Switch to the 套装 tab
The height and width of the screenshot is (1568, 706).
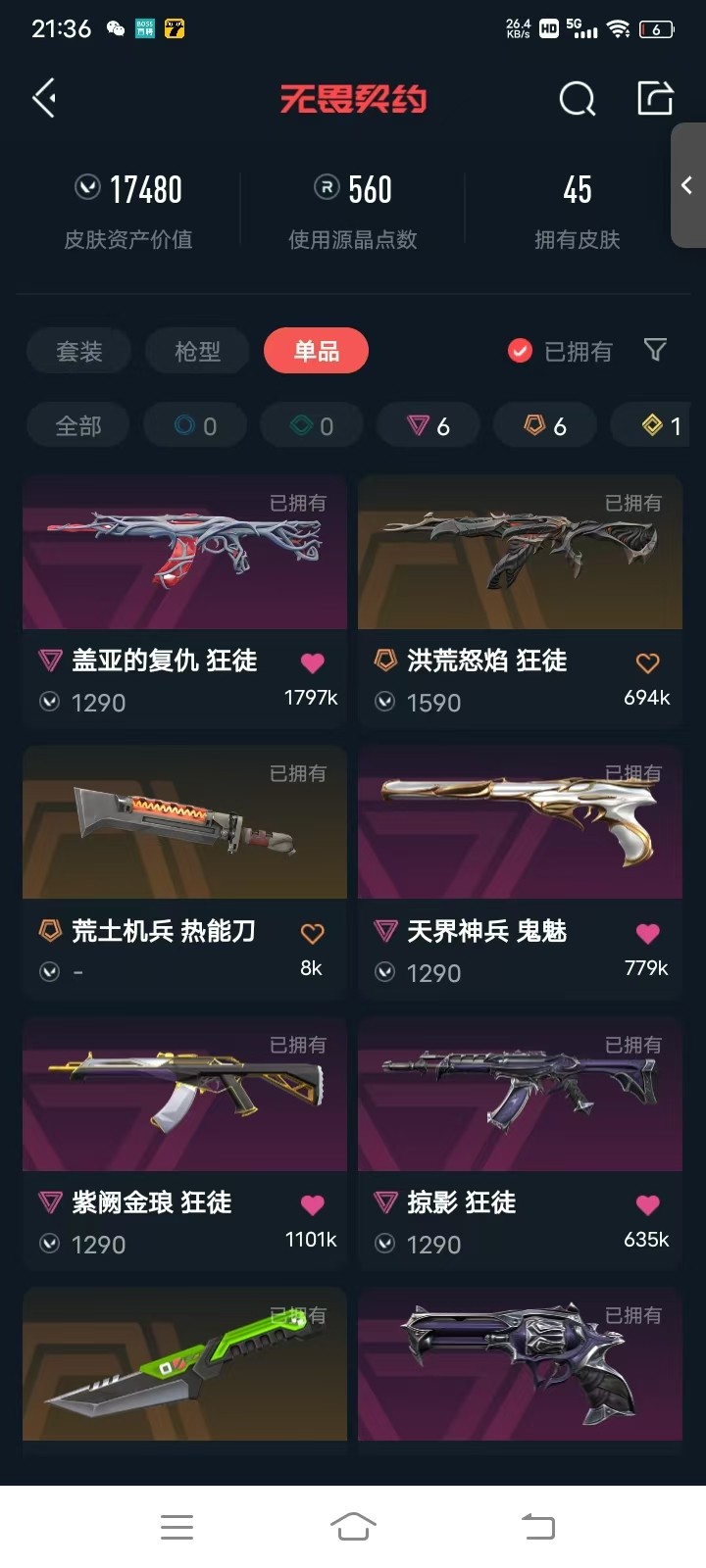(x=79, y=351)
